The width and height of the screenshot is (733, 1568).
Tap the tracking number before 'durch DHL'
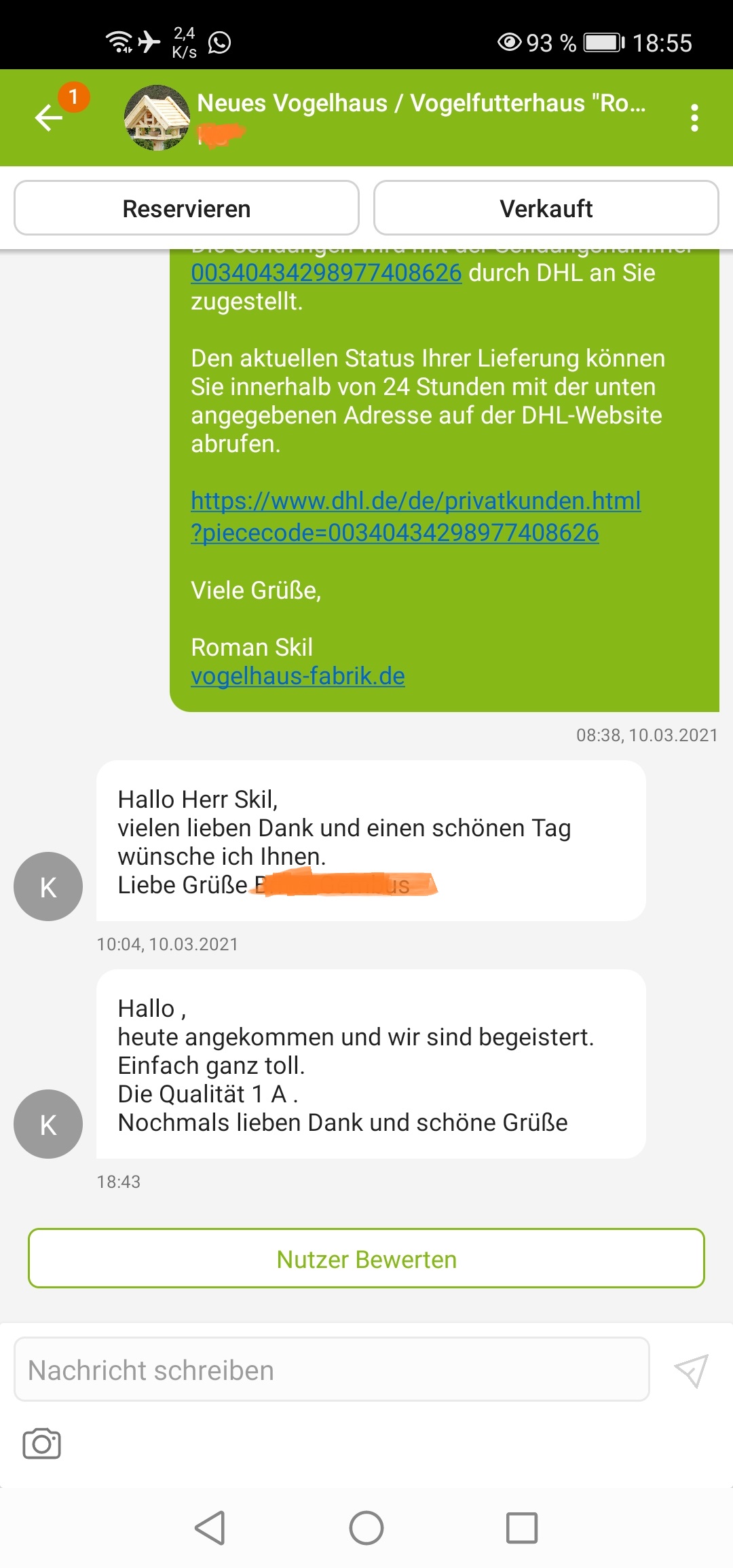click(326, 273)
